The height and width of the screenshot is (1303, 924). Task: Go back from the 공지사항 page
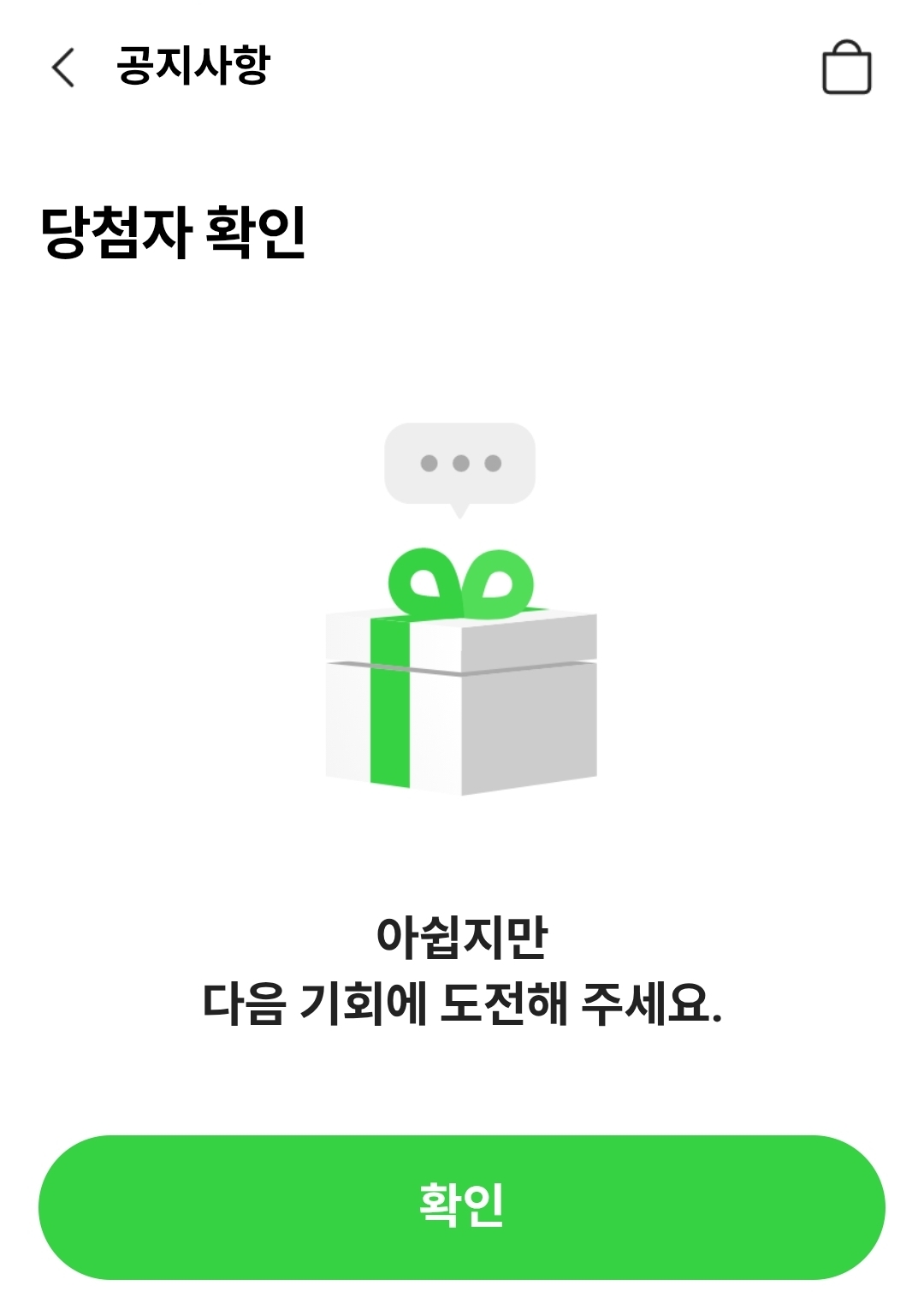click(x=63, y=67)
